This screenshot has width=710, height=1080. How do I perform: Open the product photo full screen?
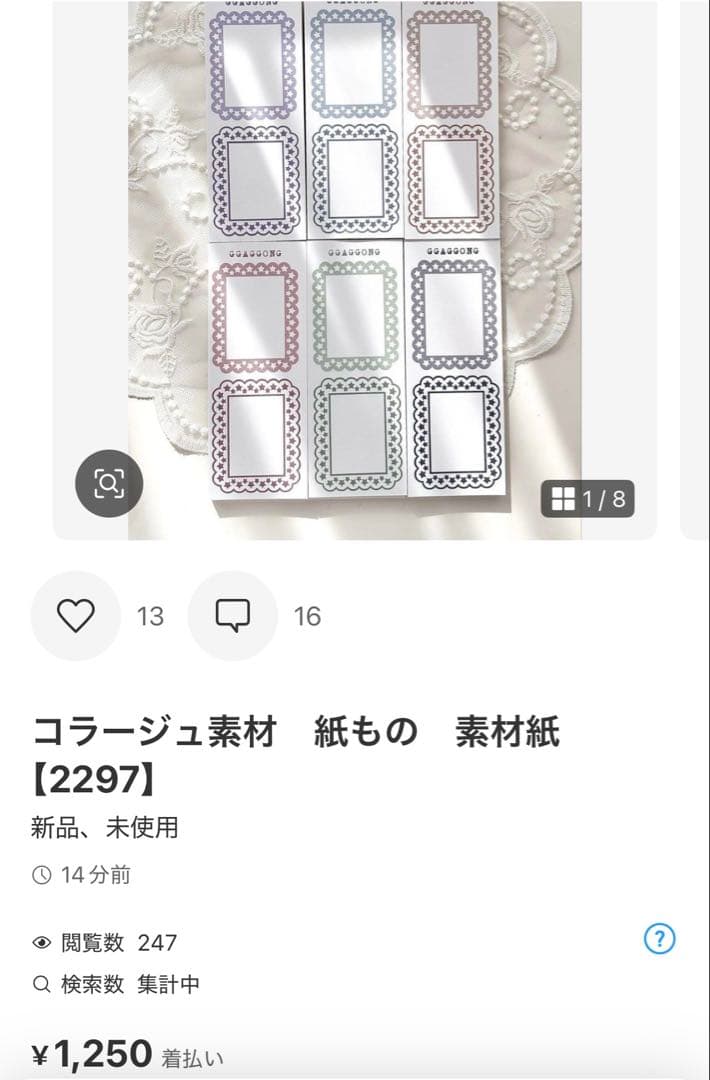(x=355, y=260)
